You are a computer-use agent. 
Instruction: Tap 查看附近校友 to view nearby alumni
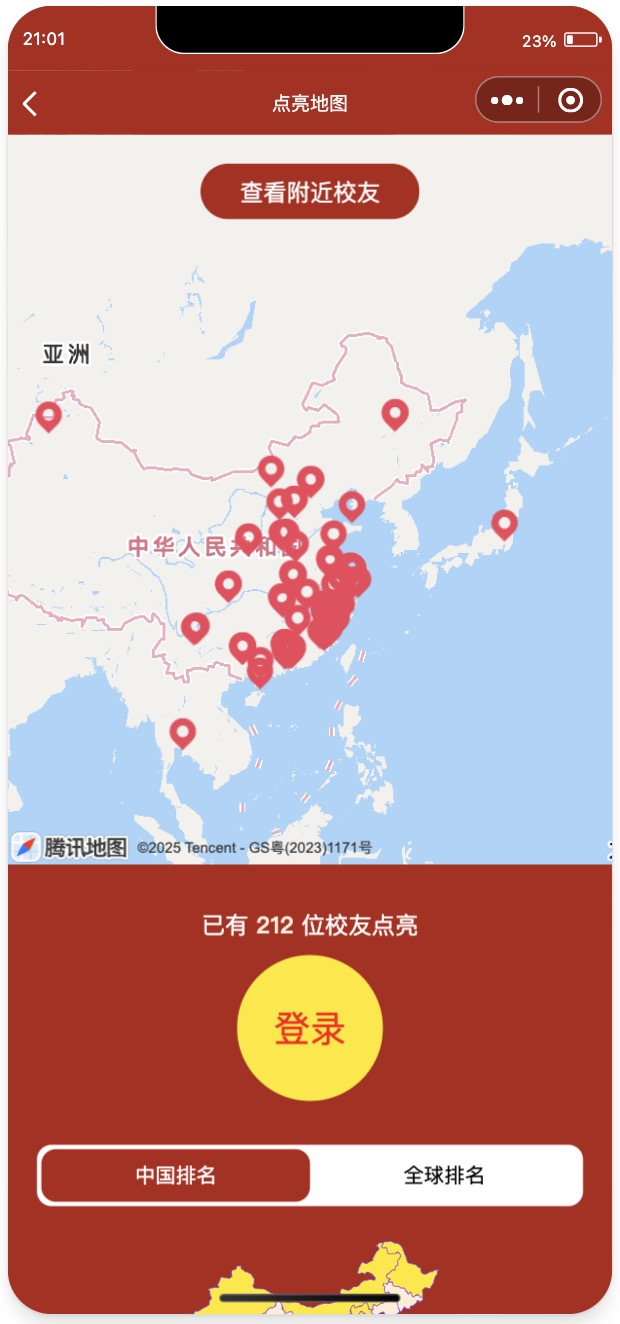pos(310,192)
